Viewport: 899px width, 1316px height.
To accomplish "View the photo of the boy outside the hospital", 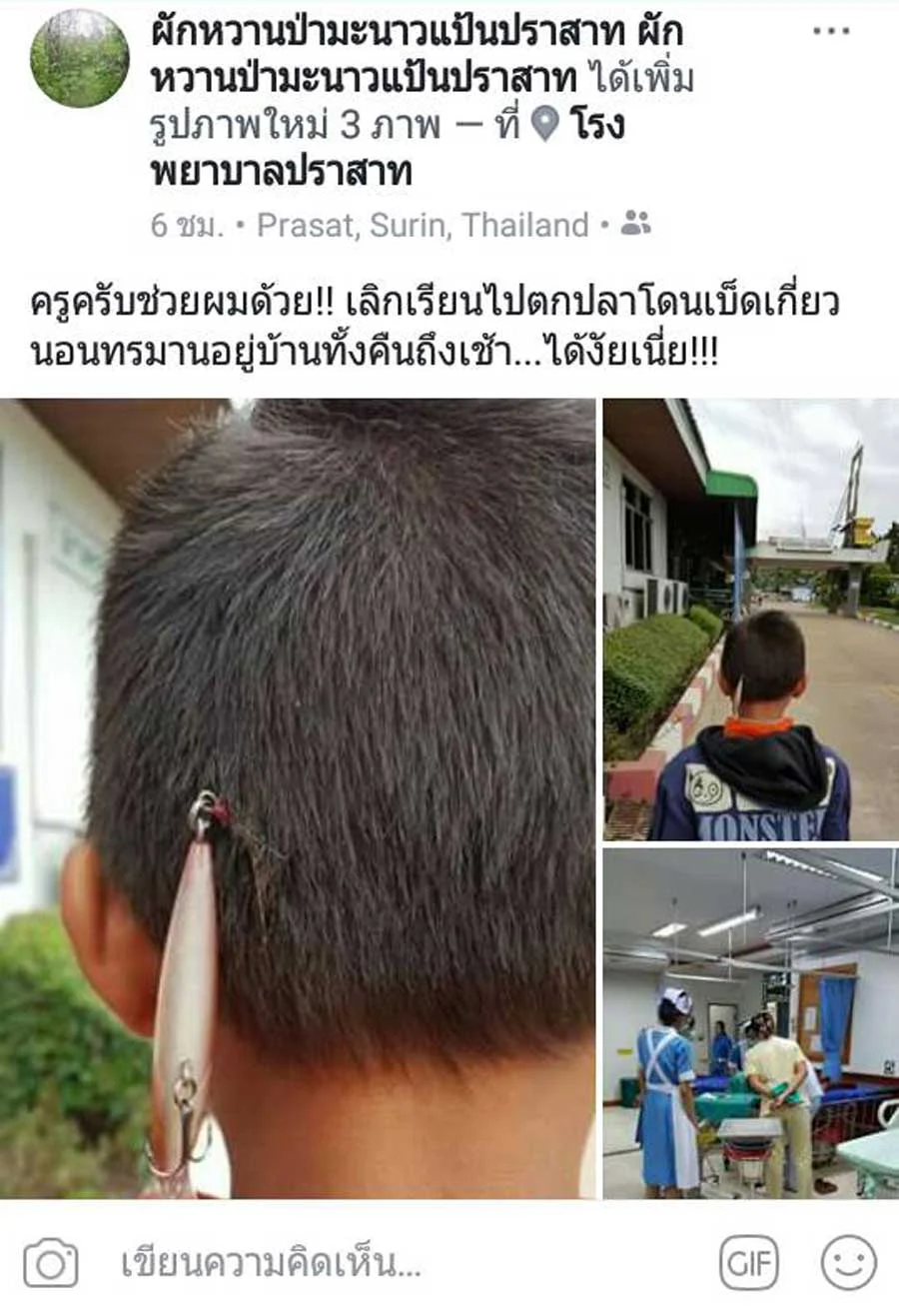I will 750,620.
